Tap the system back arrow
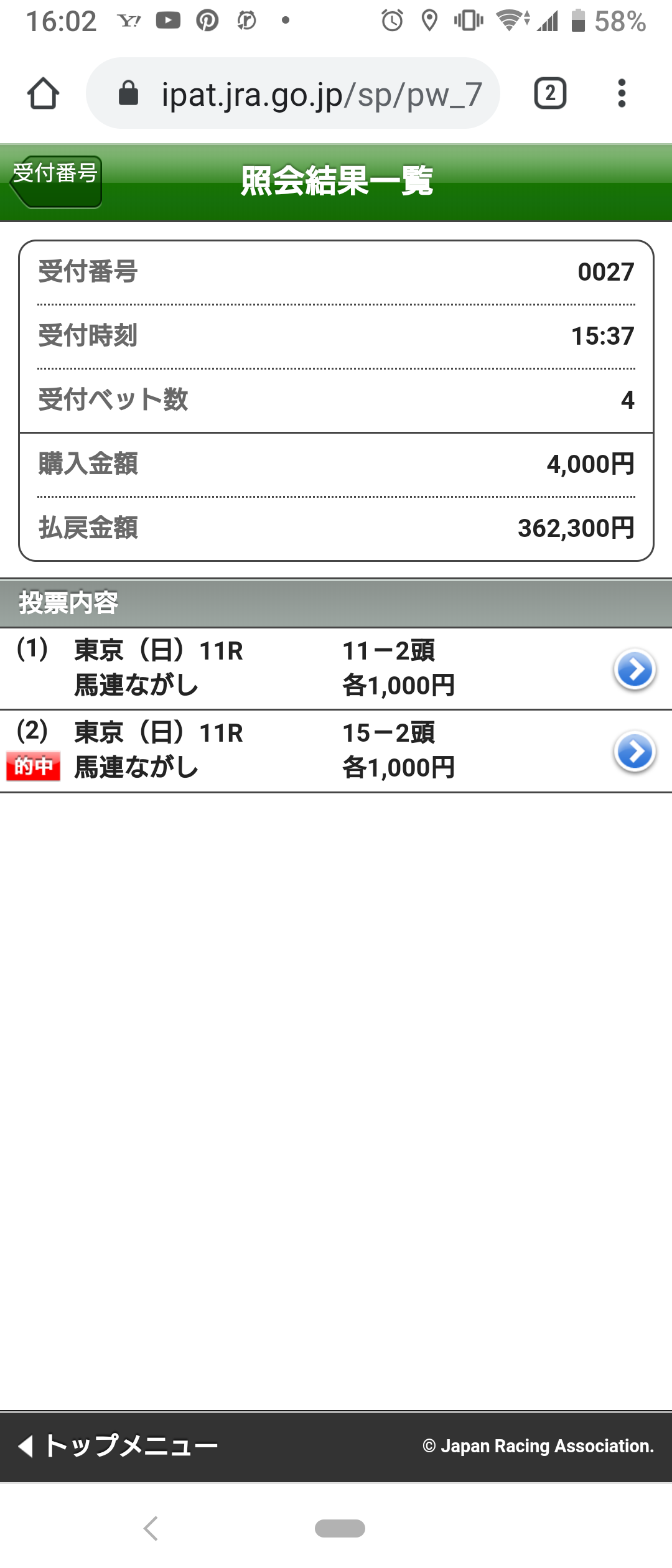 pos(151,1528)
